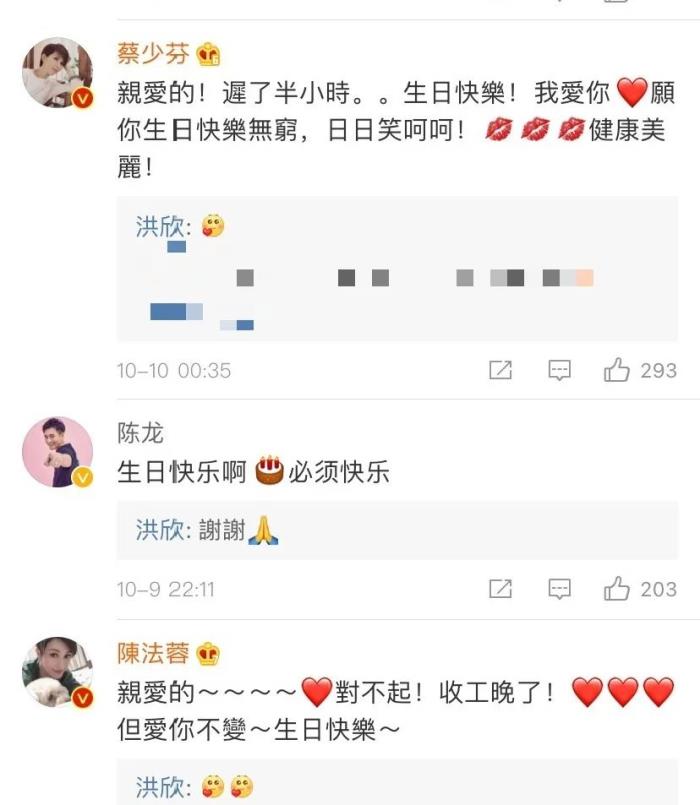Reply to 陈龙's comment
Image resolution: width=700 pixels, height=805 pixels.
point(560,589)
